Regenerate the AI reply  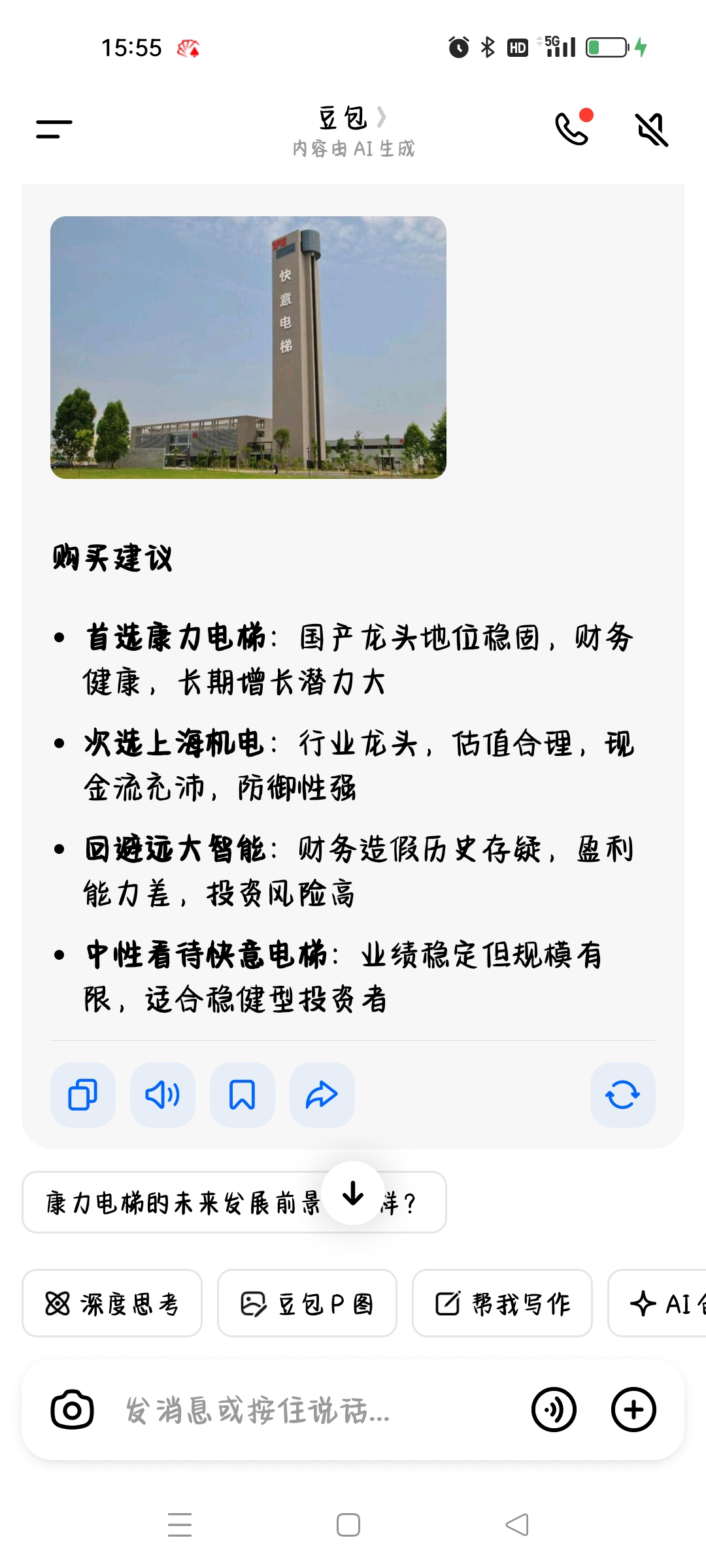click(x=622, y=1094)
